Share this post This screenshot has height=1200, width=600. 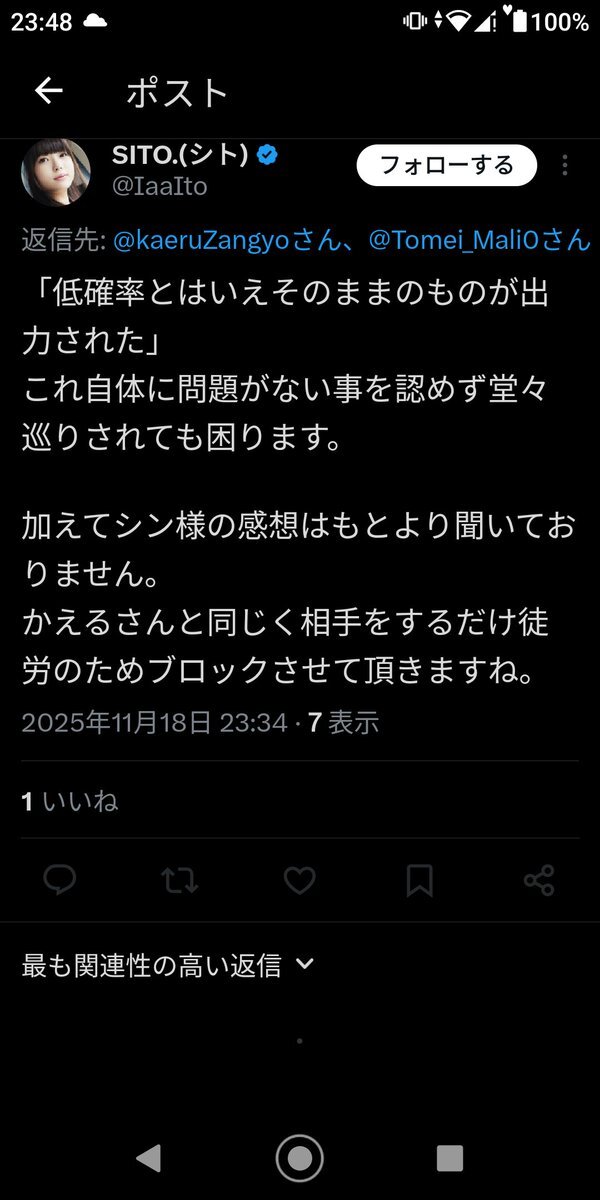(539, 880)
